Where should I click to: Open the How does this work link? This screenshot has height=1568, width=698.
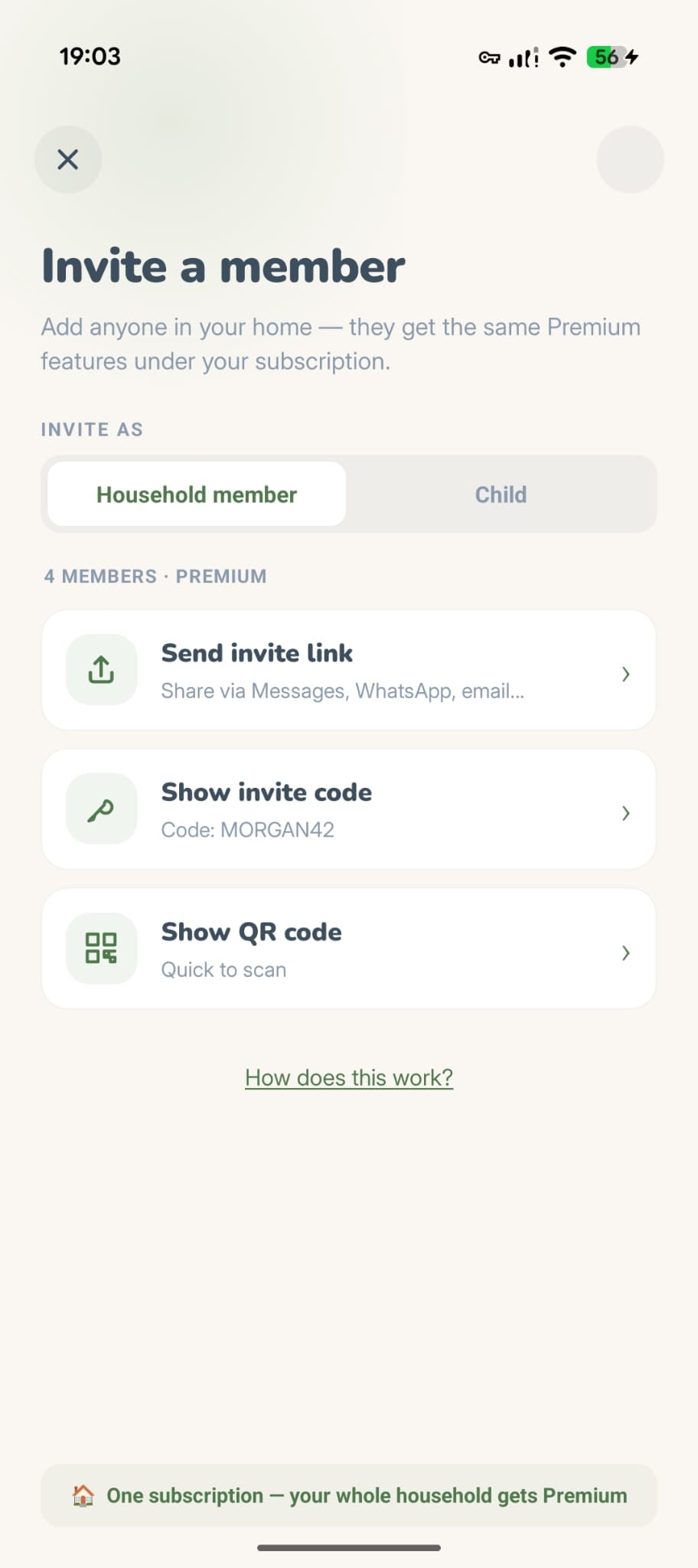pos(348,1077)
